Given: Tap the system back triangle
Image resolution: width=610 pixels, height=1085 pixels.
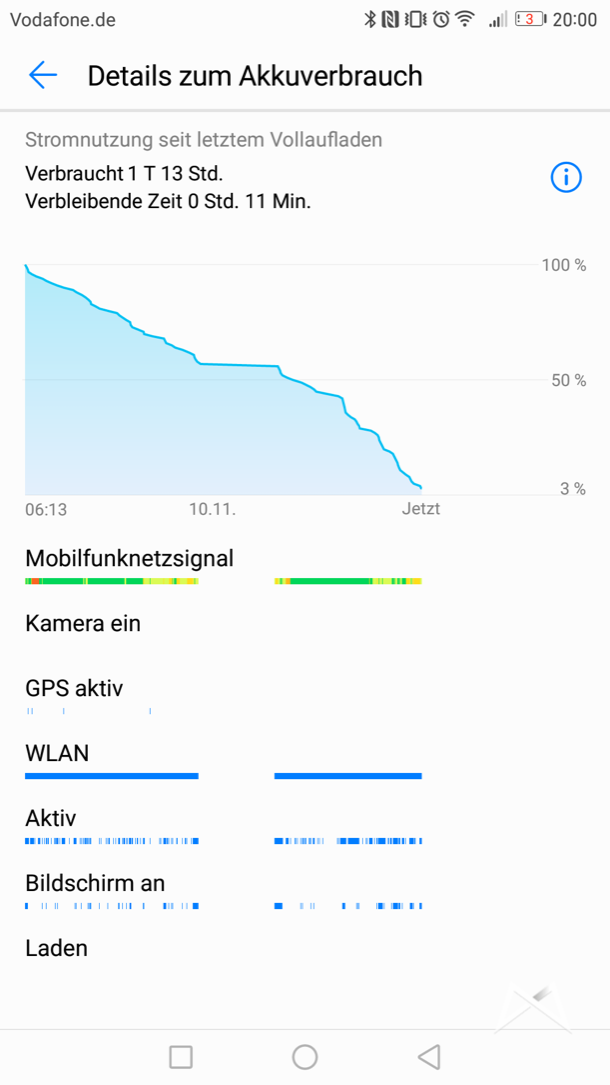Looking at the screenshot, I should tap(429, 1057).
